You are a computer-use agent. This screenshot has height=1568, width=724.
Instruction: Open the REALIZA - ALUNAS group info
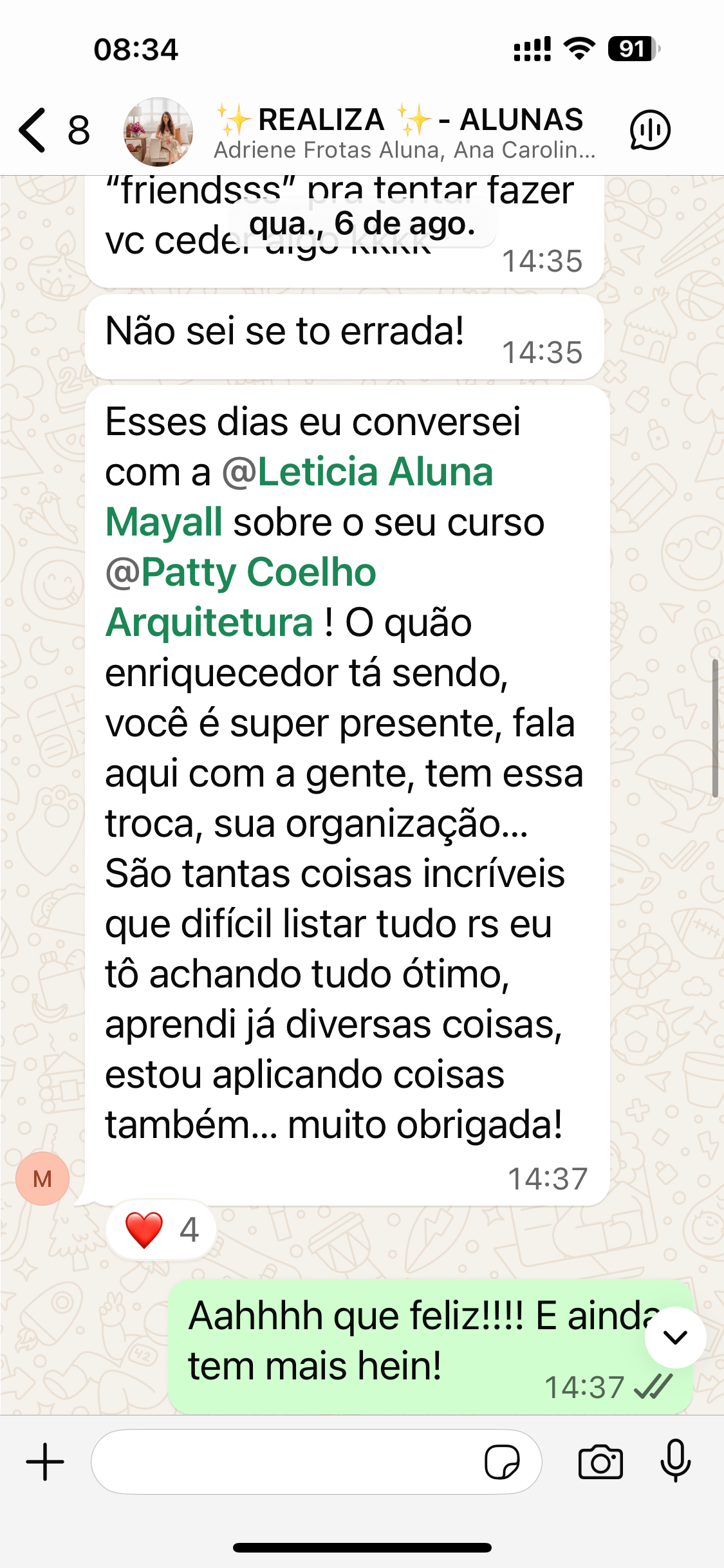click(404, 132)
